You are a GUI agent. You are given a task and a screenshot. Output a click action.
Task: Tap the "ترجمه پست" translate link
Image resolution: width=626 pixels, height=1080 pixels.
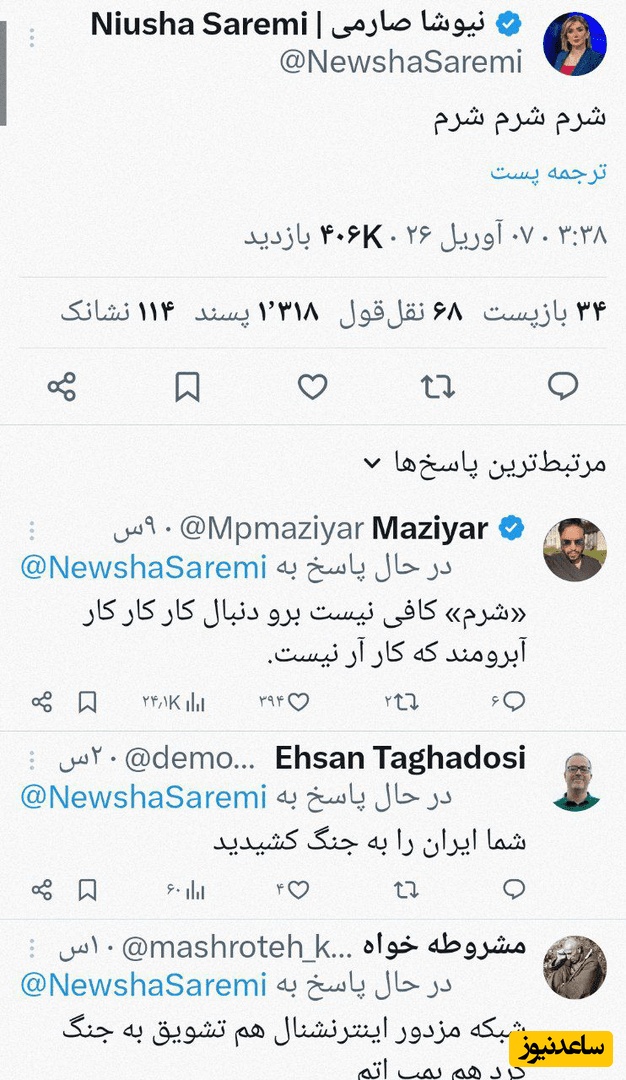(x=548, y=172)
